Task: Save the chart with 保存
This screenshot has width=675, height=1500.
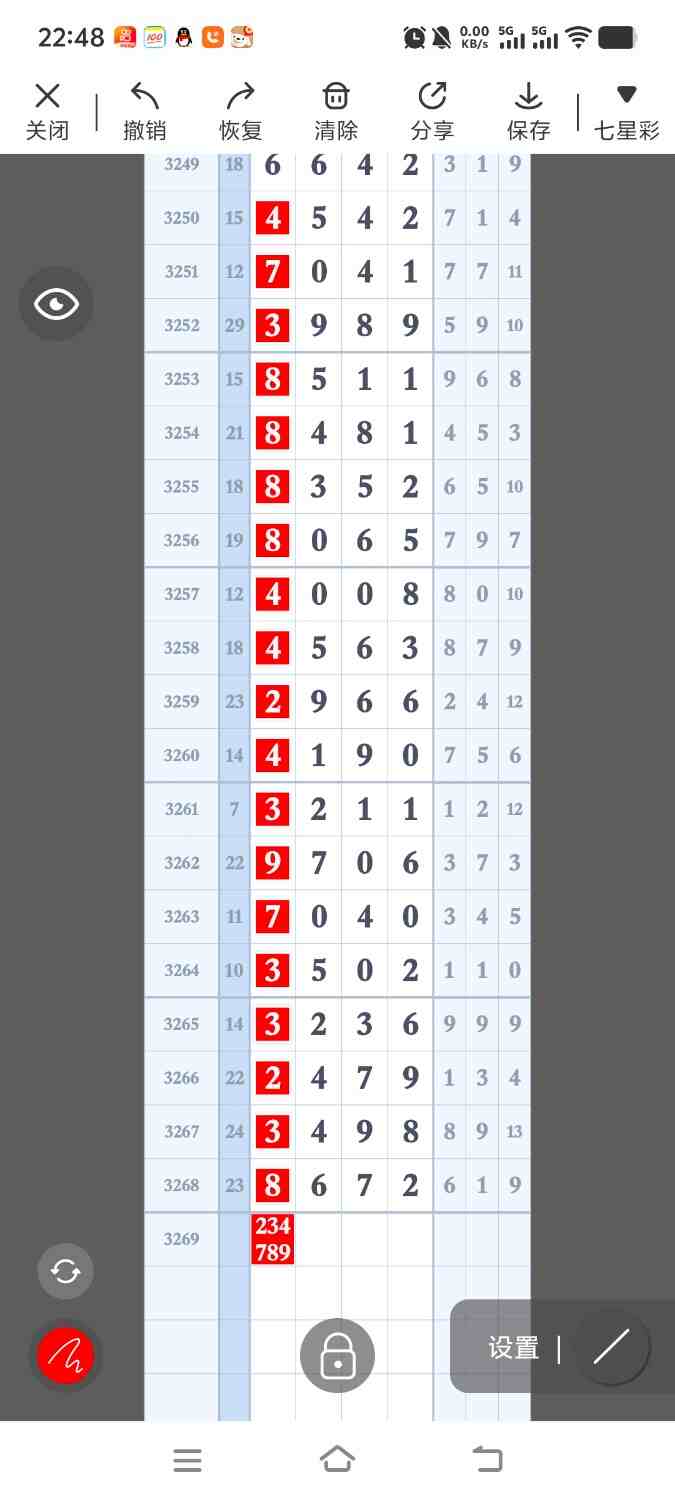Action: tap(528, 111)
